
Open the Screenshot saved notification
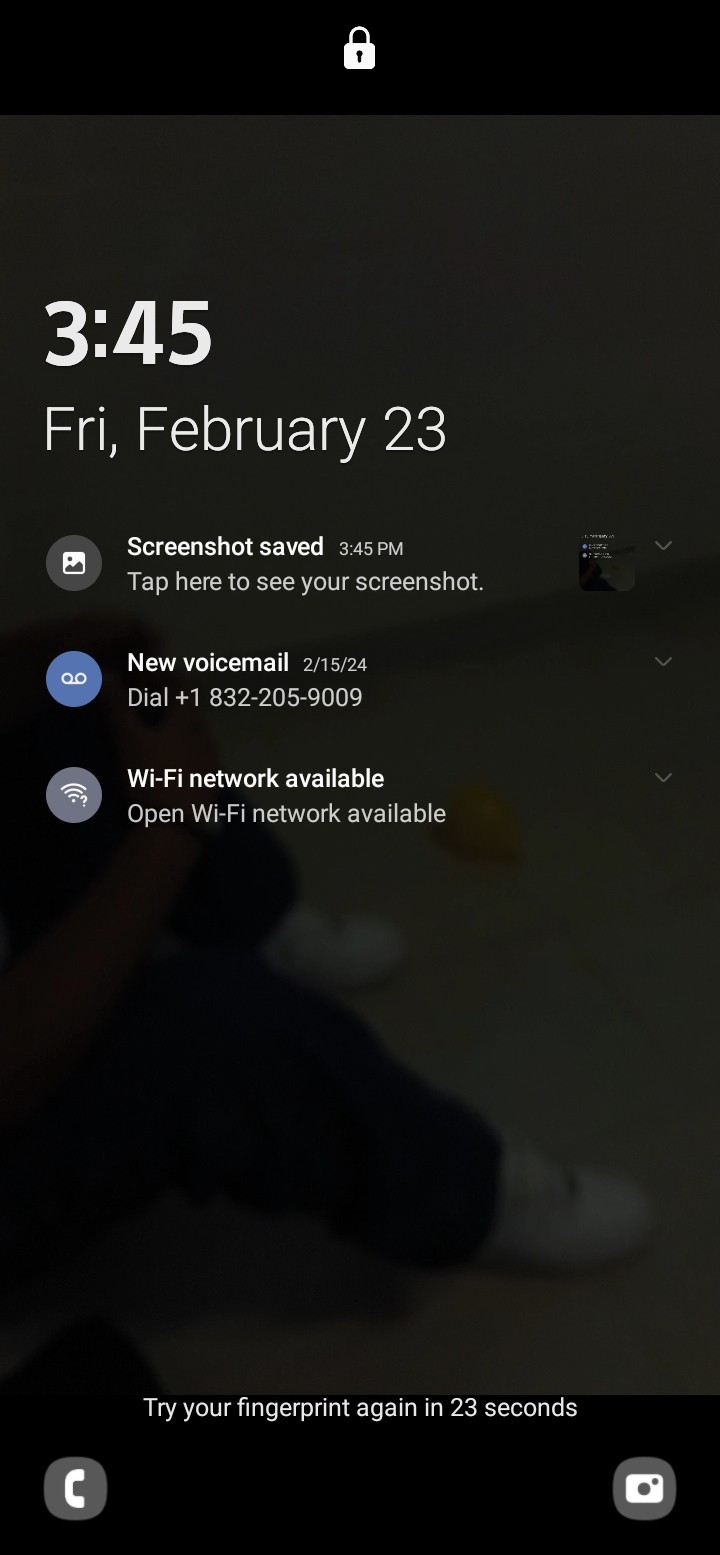pos(305,564)
